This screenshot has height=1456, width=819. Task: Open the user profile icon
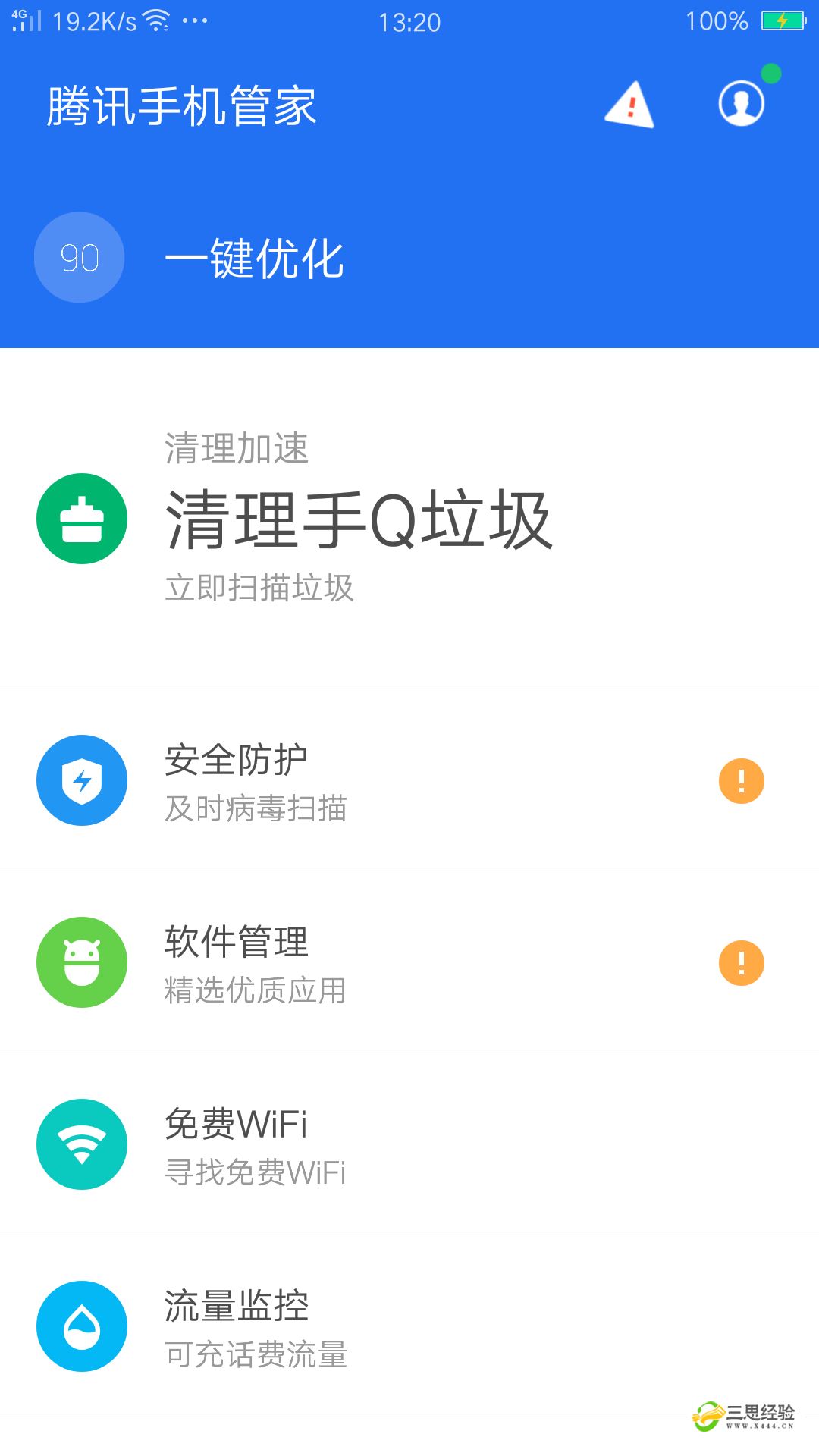click(x=741, y=103)
